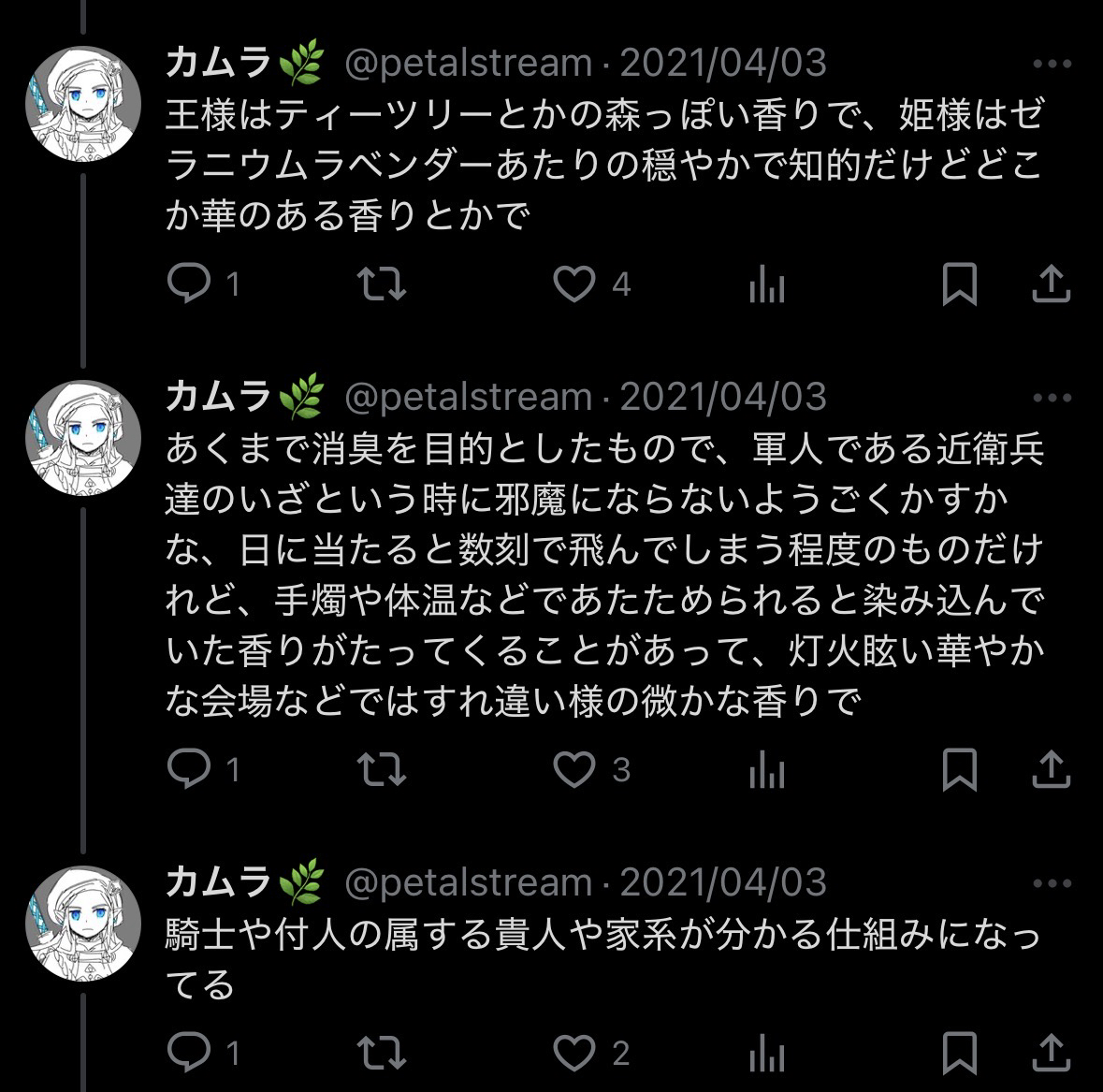
Task: Share the tweet starting あくまで消臭を目的
Action: [x=1050, y=769]
